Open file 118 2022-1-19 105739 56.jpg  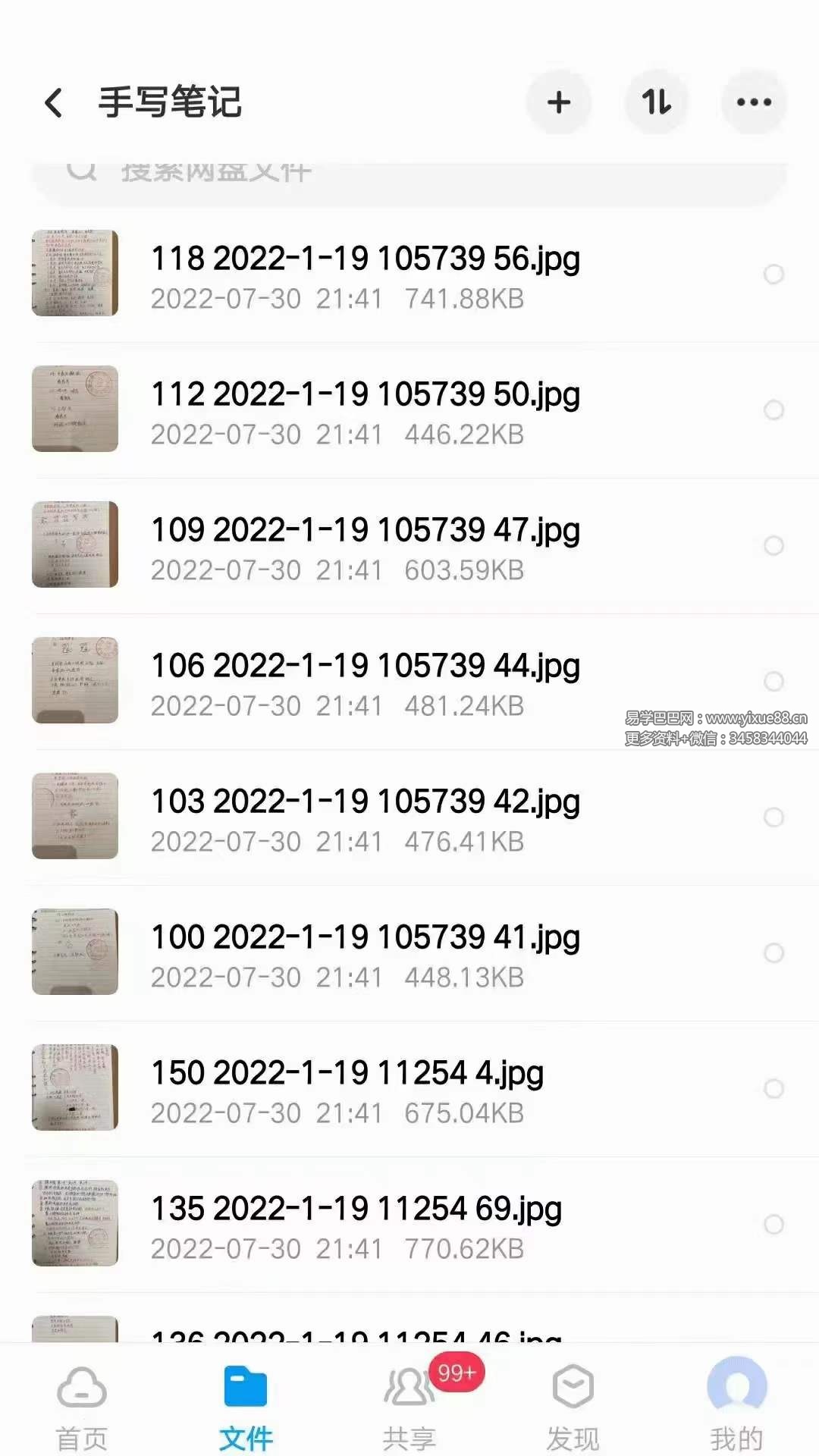point(366,274)
